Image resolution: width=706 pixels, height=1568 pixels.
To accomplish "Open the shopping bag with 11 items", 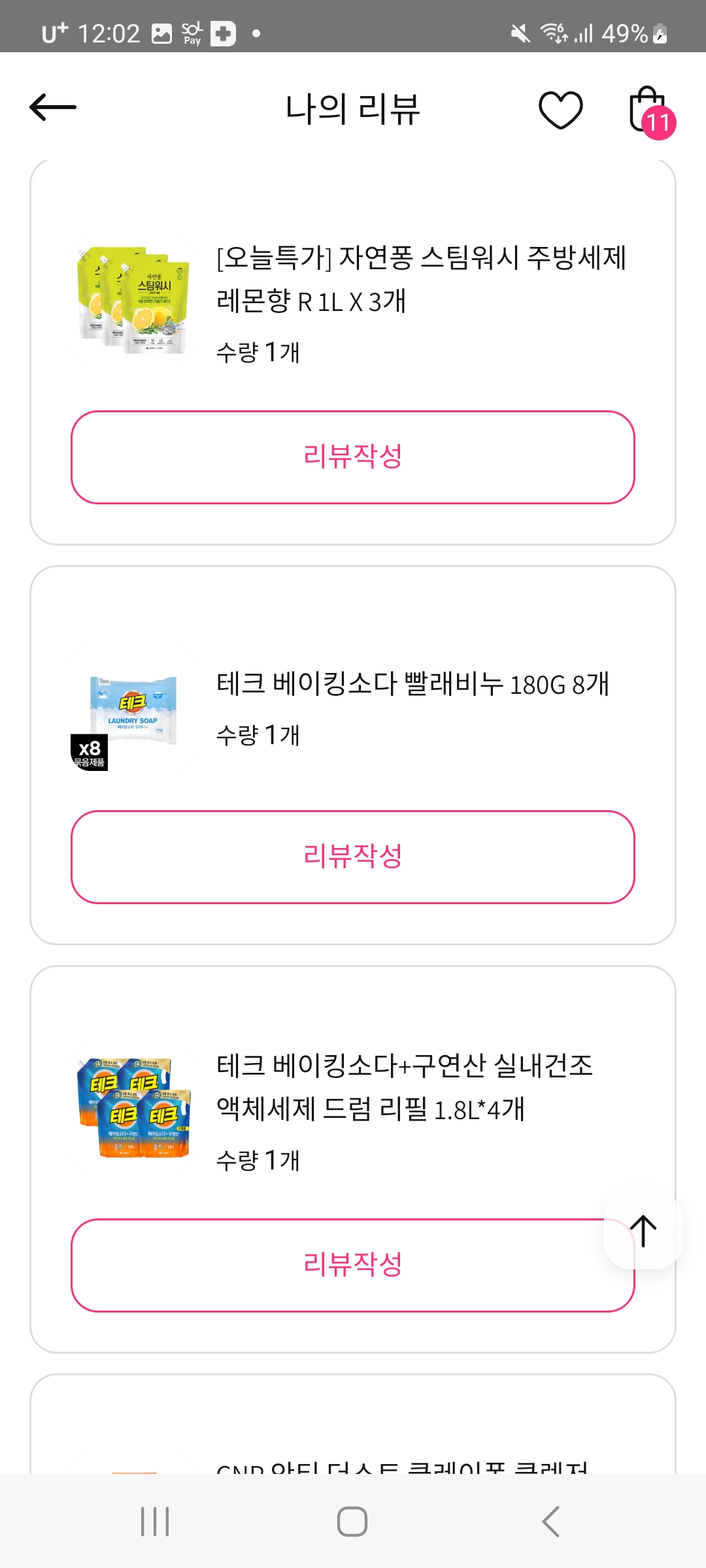I will tap(649, 111).
